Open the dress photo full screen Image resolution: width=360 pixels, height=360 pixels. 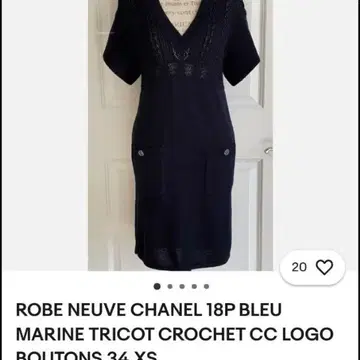tap(180, 135)
